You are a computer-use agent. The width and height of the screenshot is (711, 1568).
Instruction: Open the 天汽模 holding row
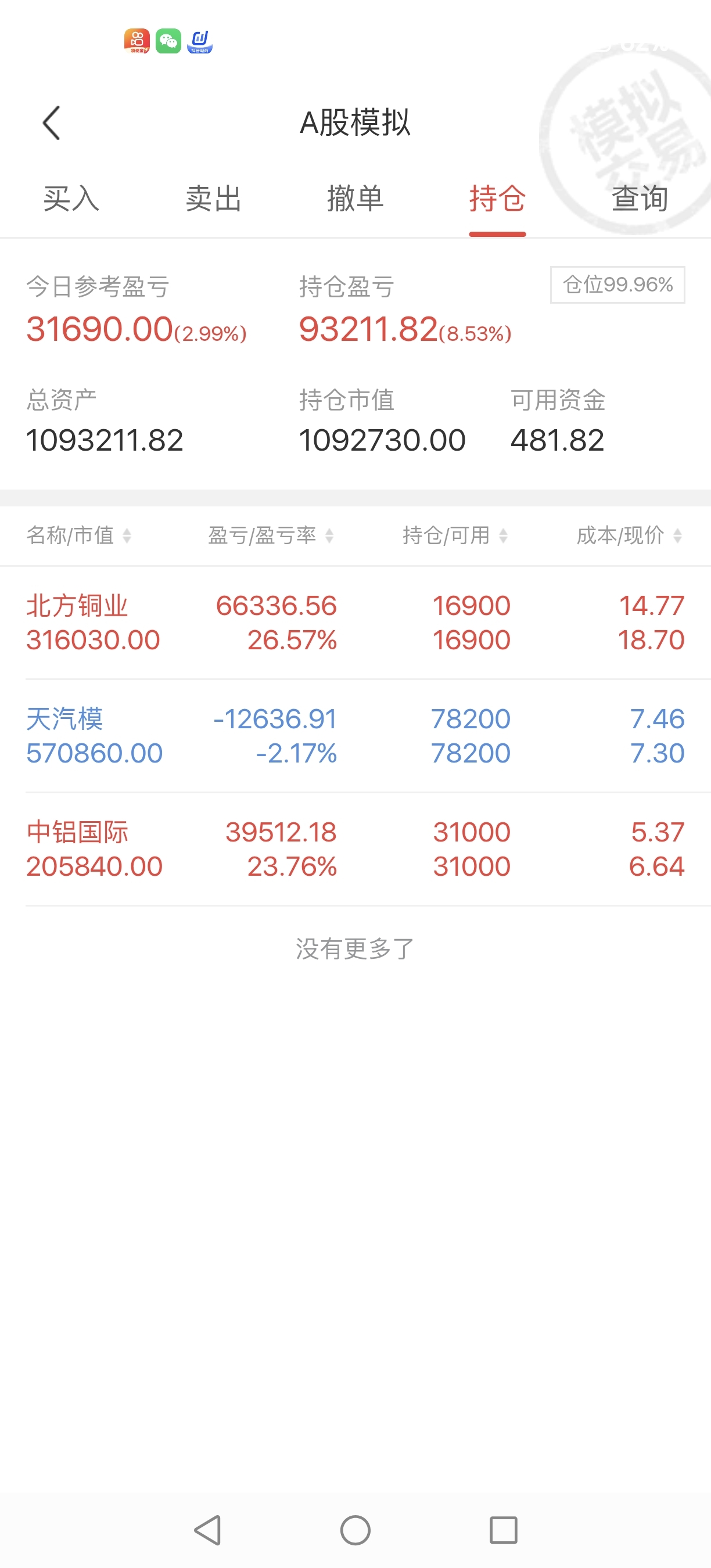click(355, 736)
